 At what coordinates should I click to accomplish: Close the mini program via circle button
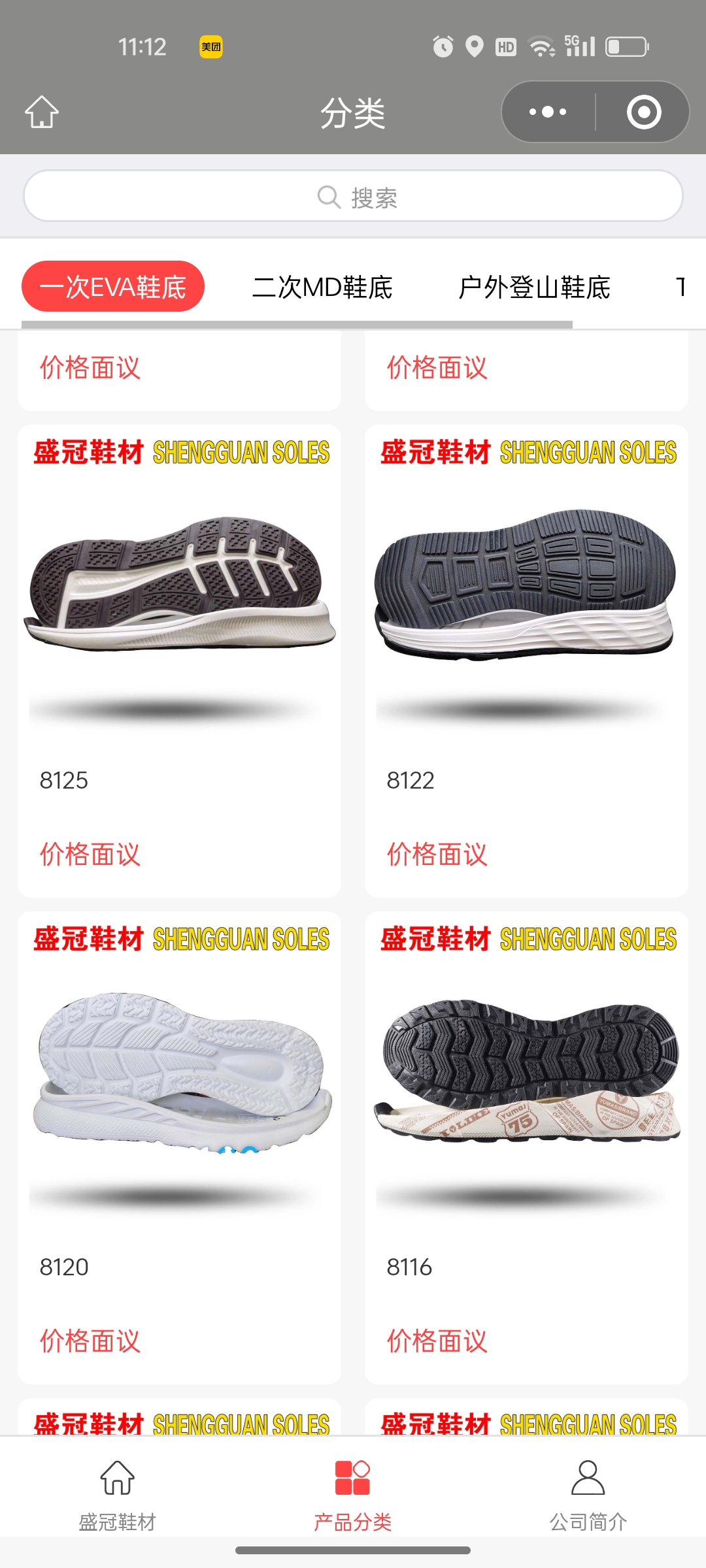644,112
